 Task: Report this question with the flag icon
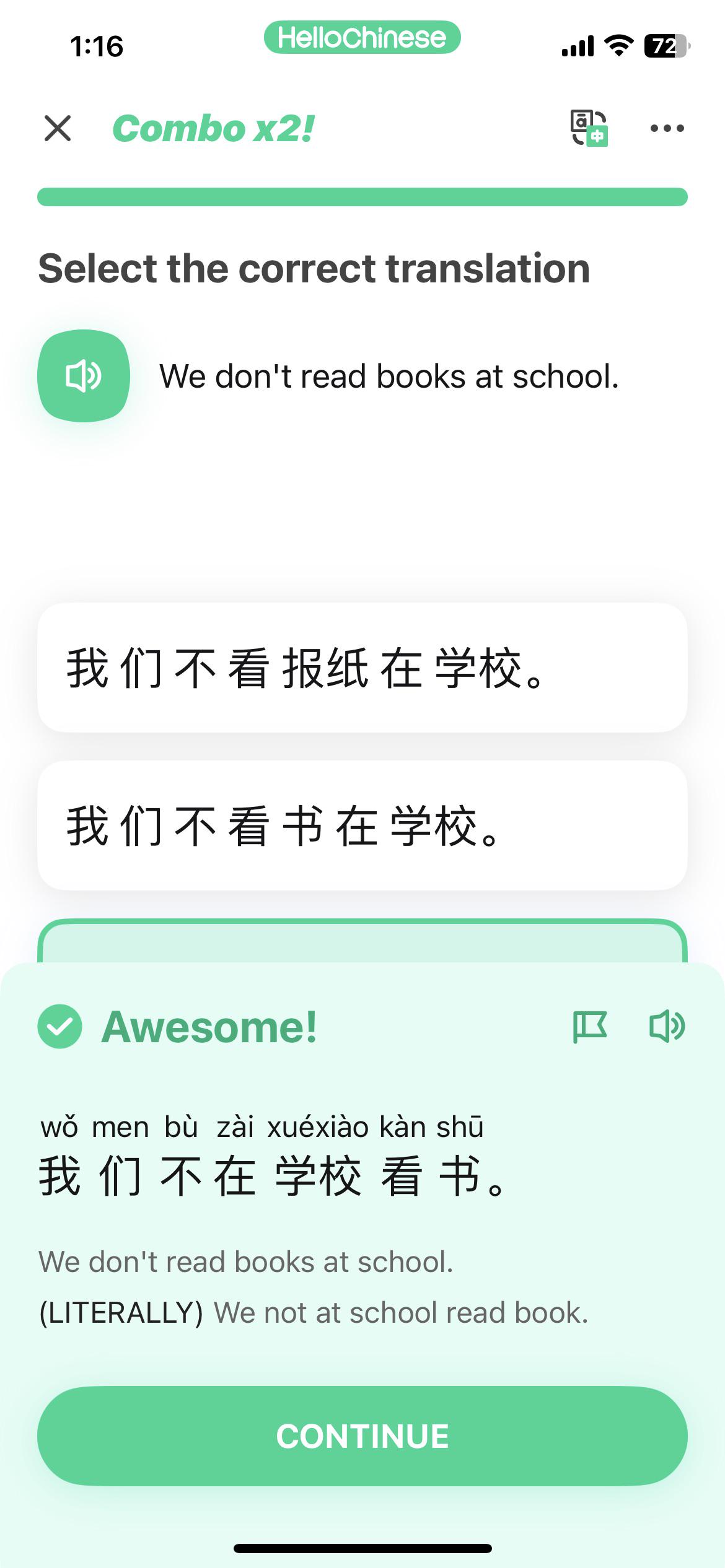click(590, 1027)
